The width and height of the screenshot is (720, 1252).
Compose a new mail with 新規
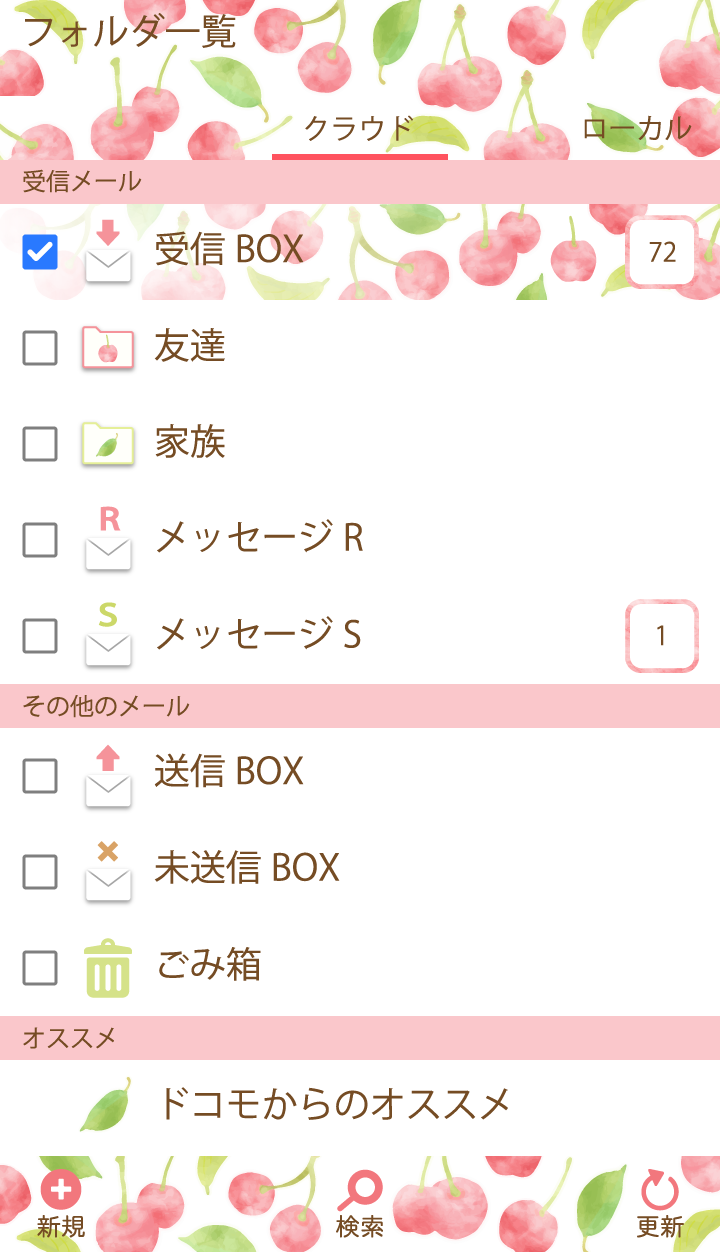tap(61, 1205)
